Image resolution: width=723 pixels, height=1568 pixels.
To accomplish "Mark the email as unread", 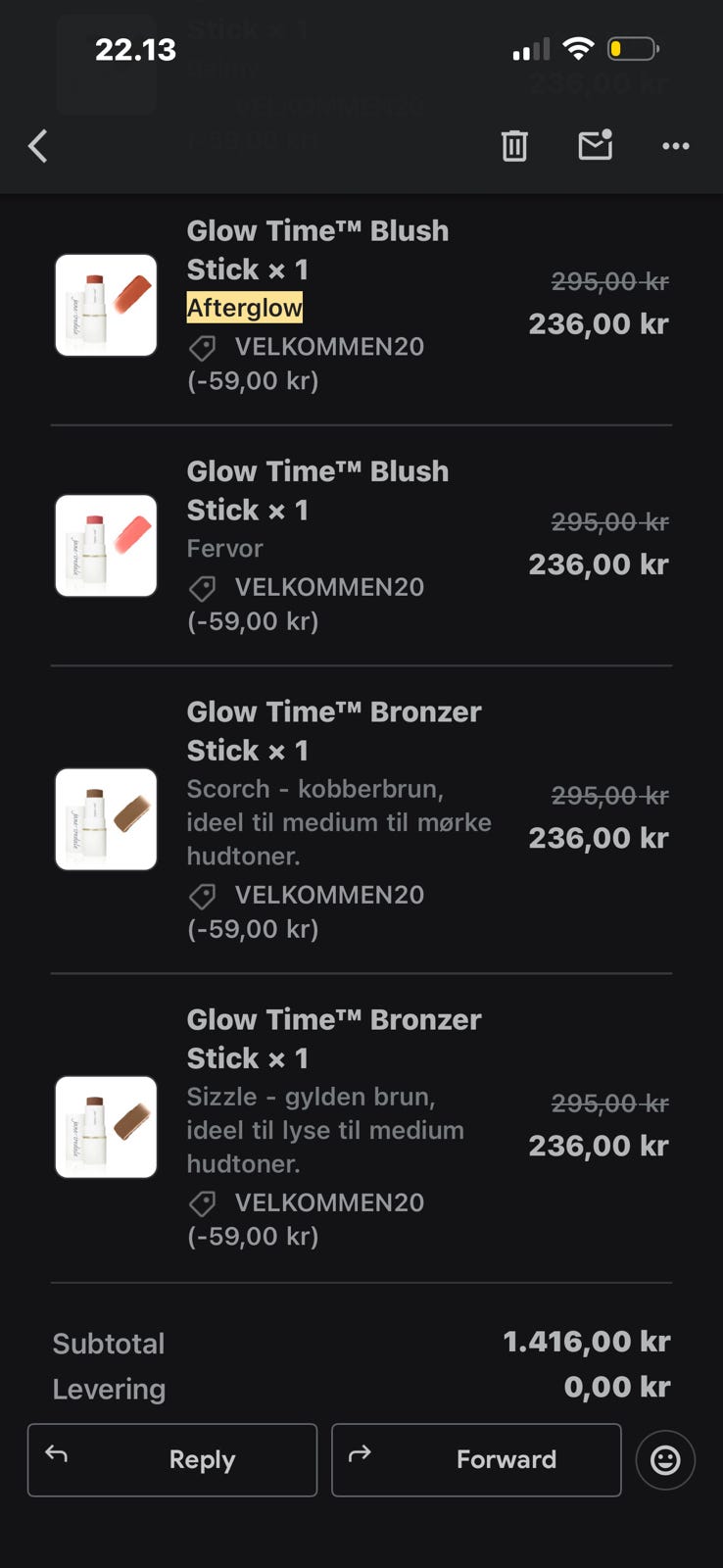I will click(595, 145).
